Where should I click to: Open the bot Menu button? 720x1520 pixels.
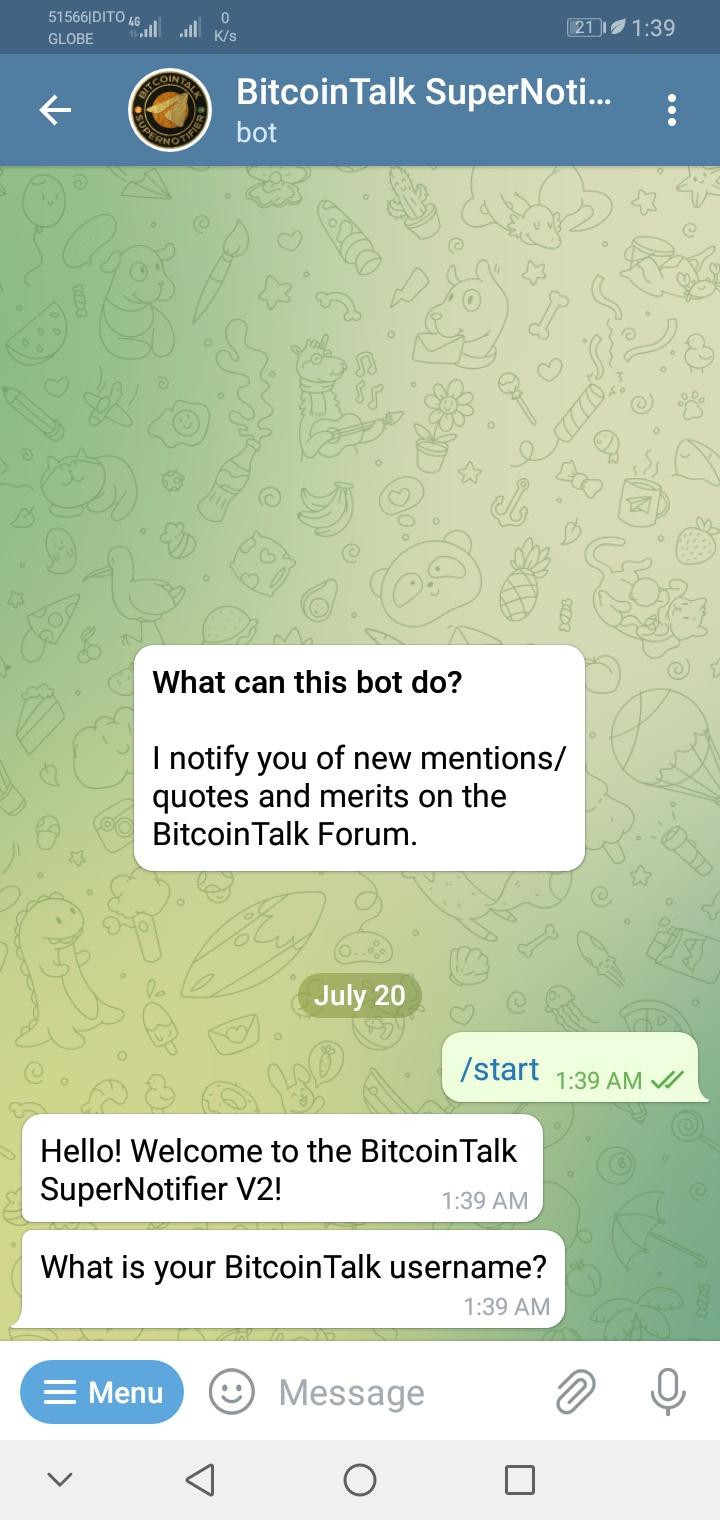[x=102, y=1391]
